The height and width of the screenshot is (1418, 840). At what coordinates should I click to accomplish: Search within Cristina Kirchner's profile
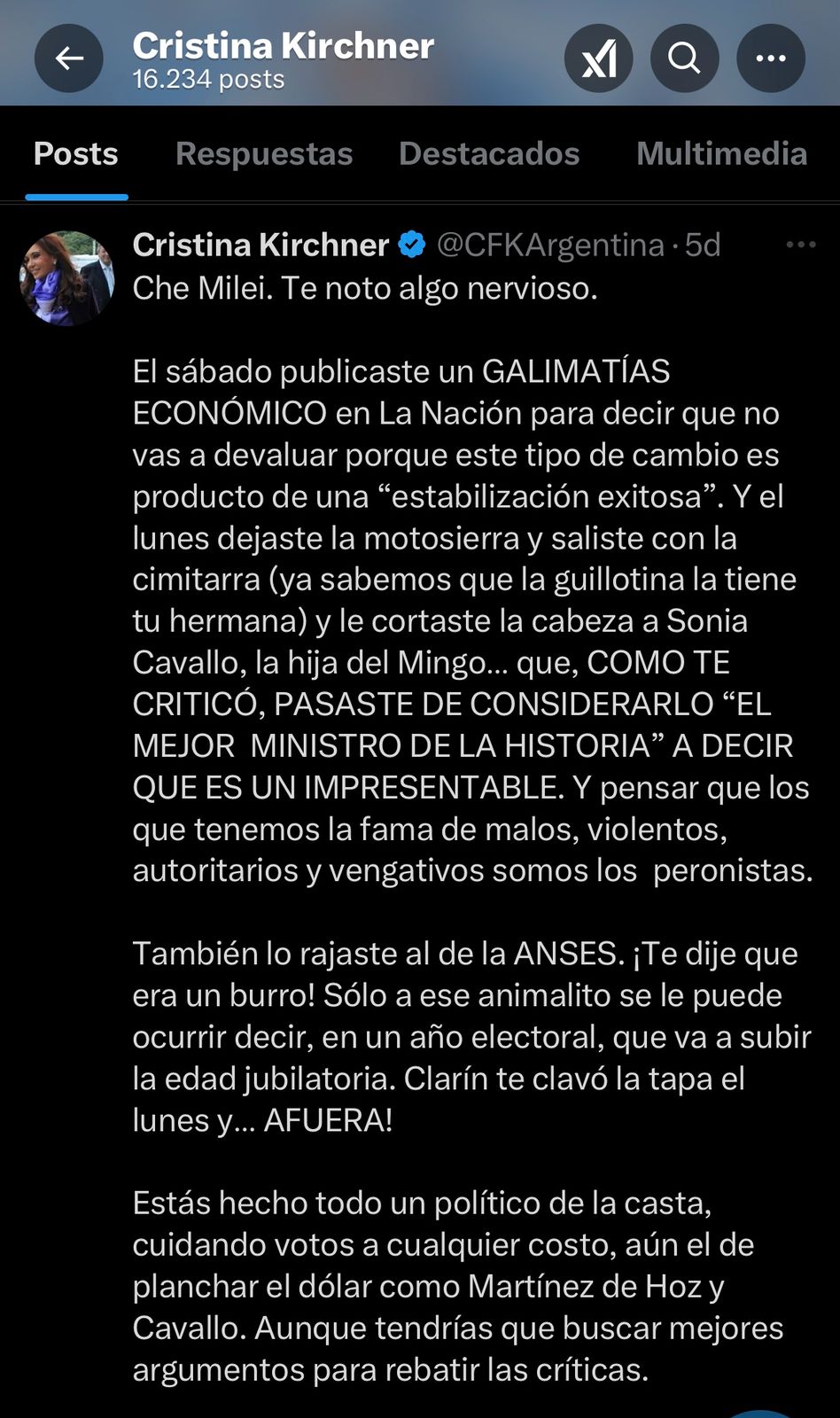click(684, 59)
